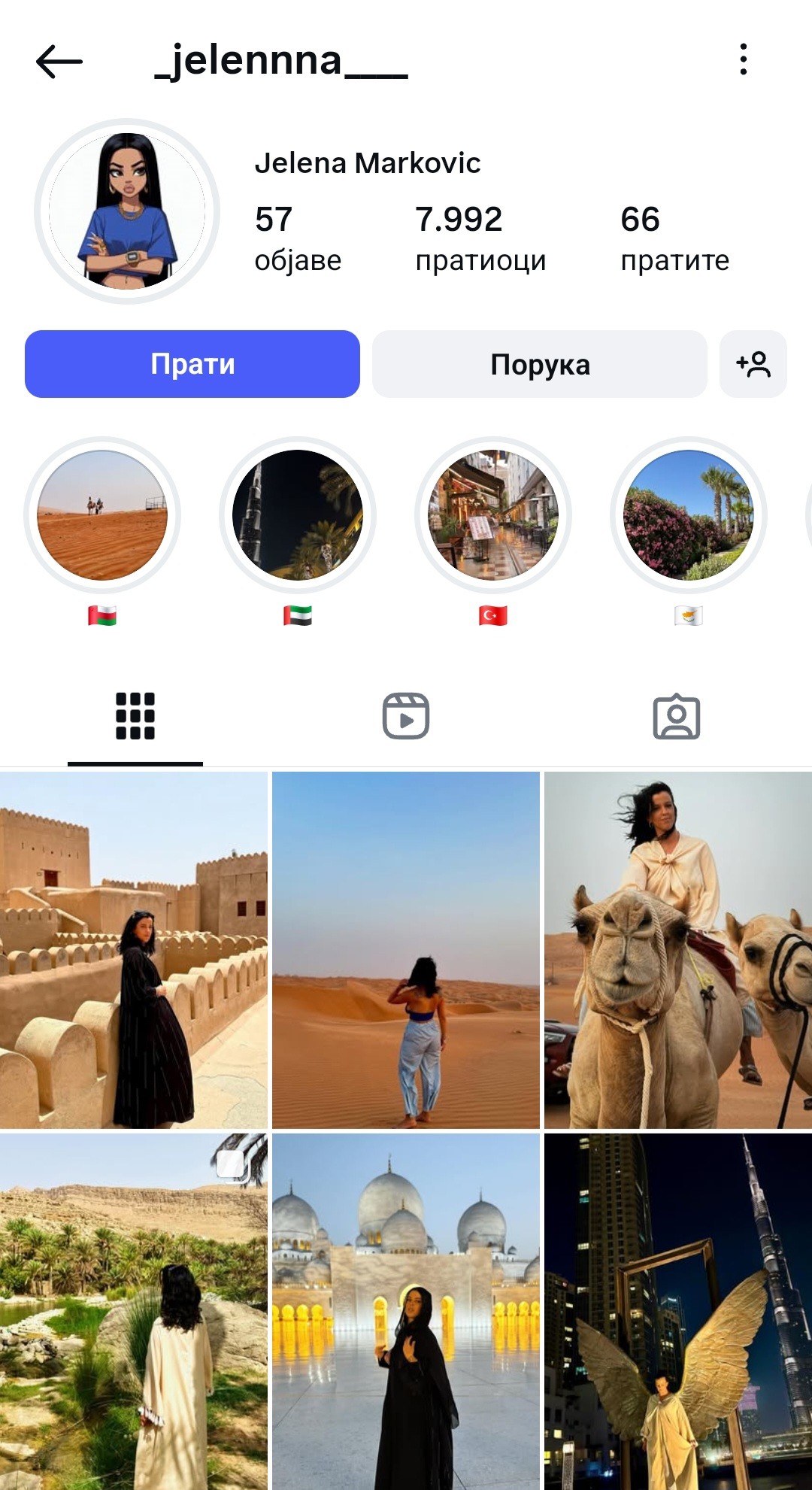Open the white mosque post
The height and width of the screenshot is (1490, 812).
pyautogui.click(x=406, y=1312)
